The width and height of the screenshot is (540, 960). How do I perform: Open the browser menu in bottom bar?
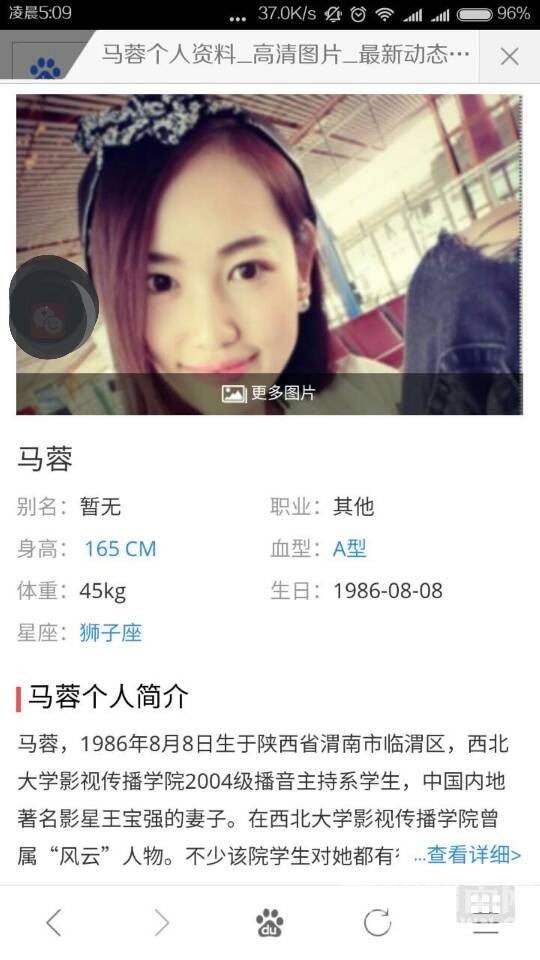coord(486,922)
